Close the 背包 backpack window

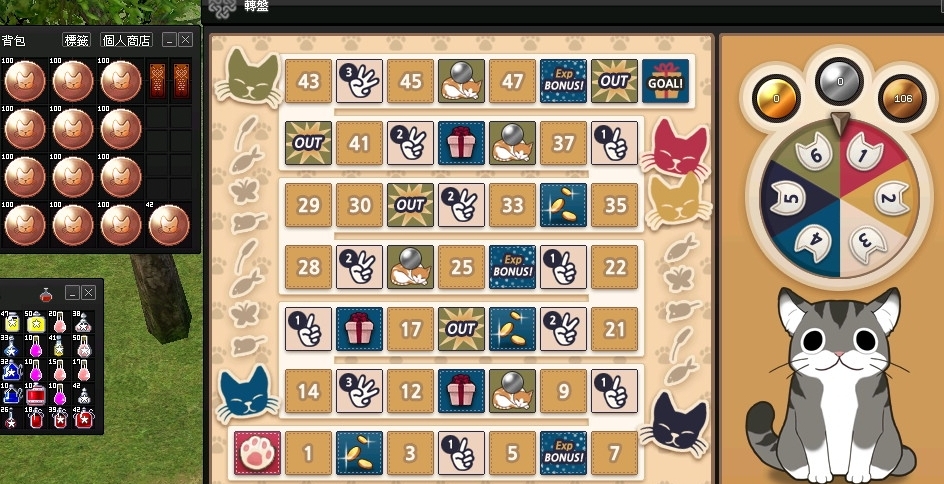click(x=186, y=40)
